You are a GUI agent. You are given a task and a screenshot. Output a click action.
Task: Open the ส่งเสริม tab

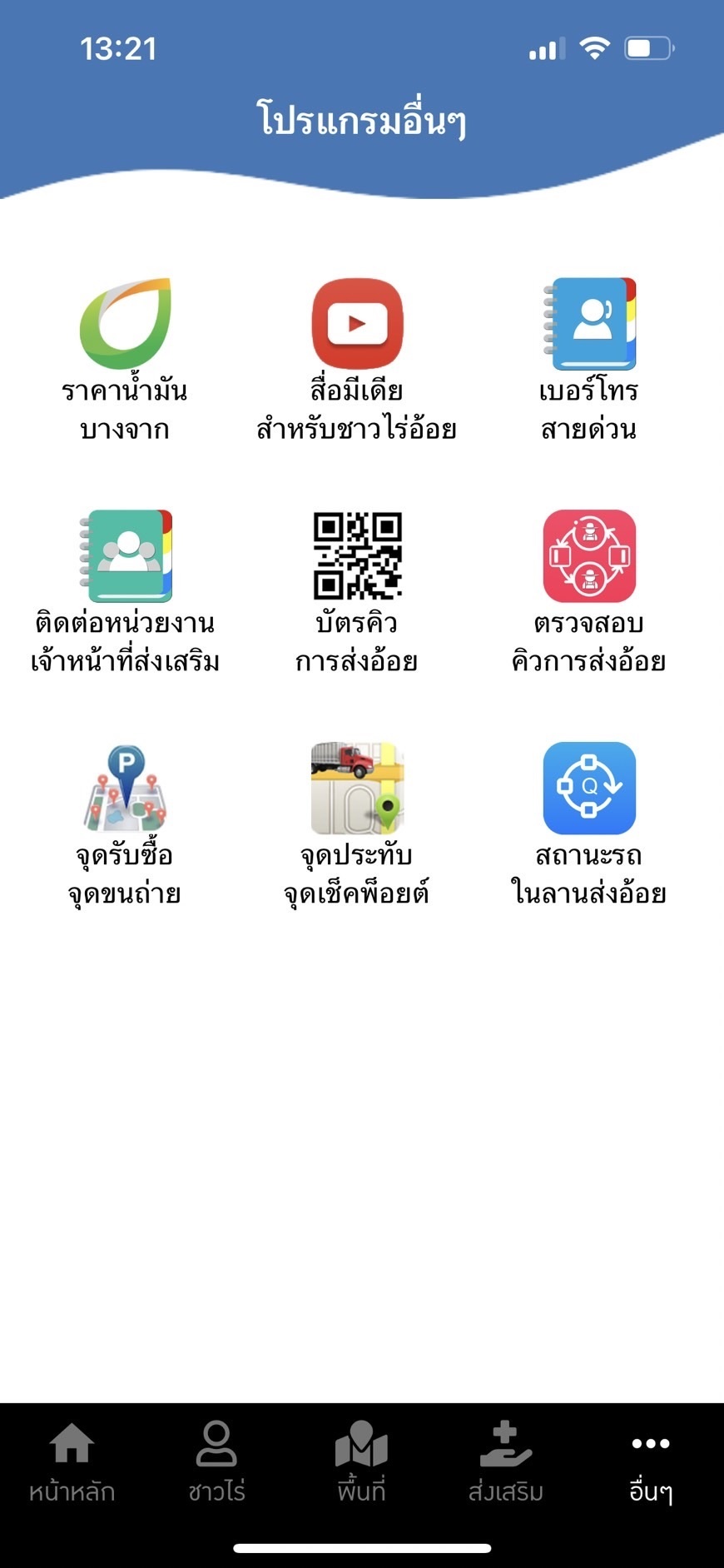tap(506, 1461)
